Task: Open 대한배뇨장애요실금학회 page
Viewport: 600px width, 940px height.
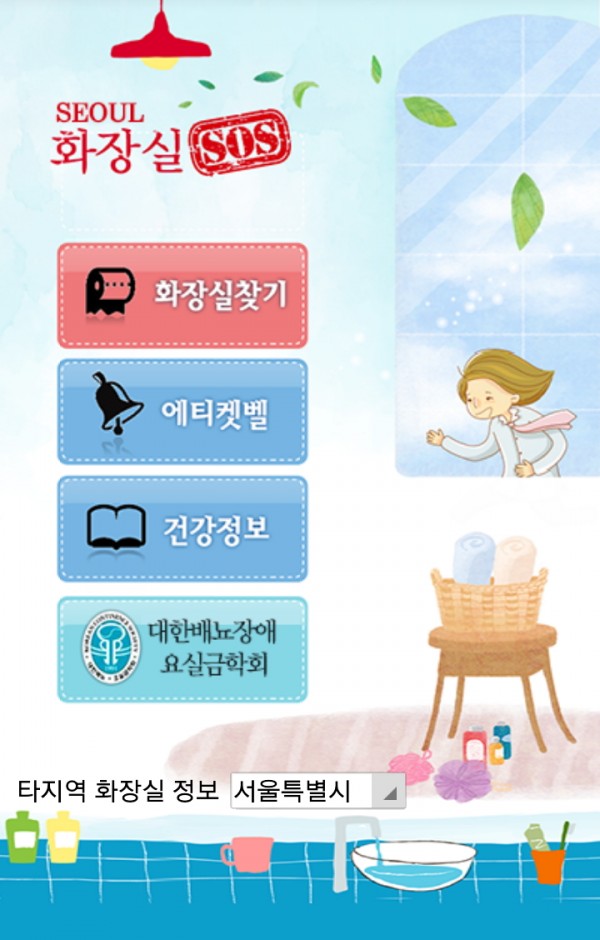Action: (x=182, y=649)
